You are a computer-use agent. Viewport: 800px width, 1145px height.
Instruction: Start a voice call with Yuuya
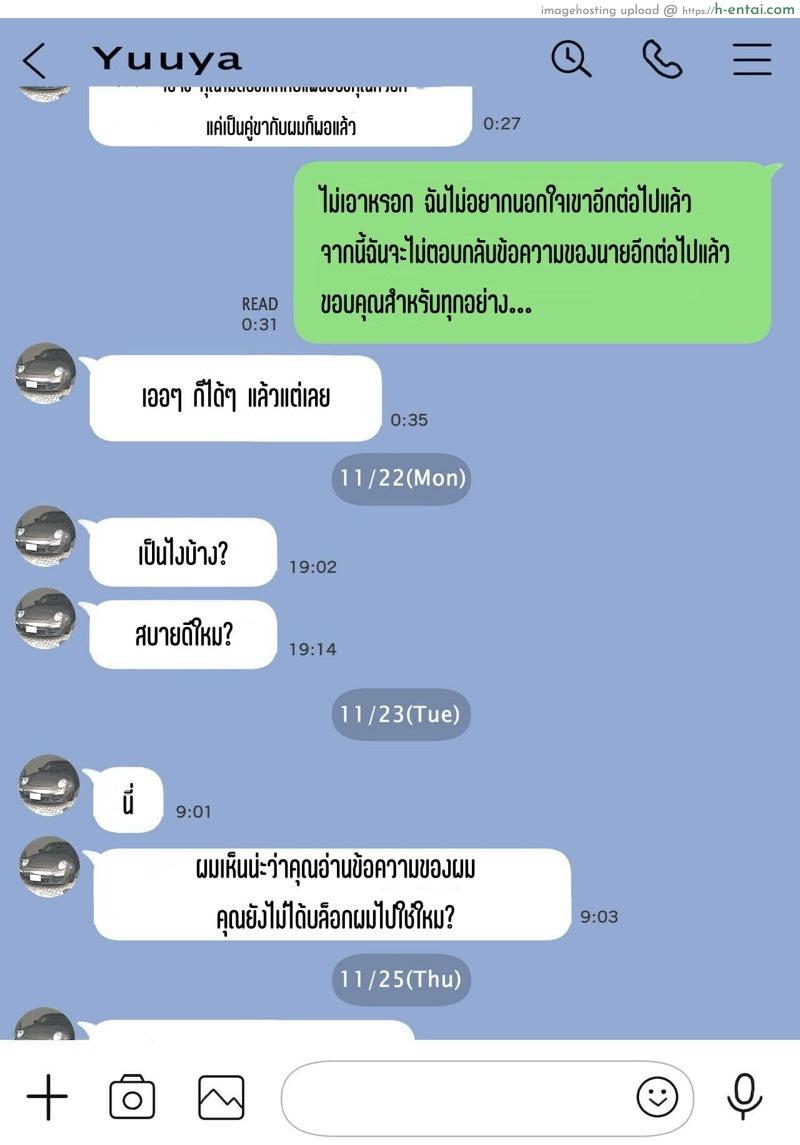(x=662, y=59)
